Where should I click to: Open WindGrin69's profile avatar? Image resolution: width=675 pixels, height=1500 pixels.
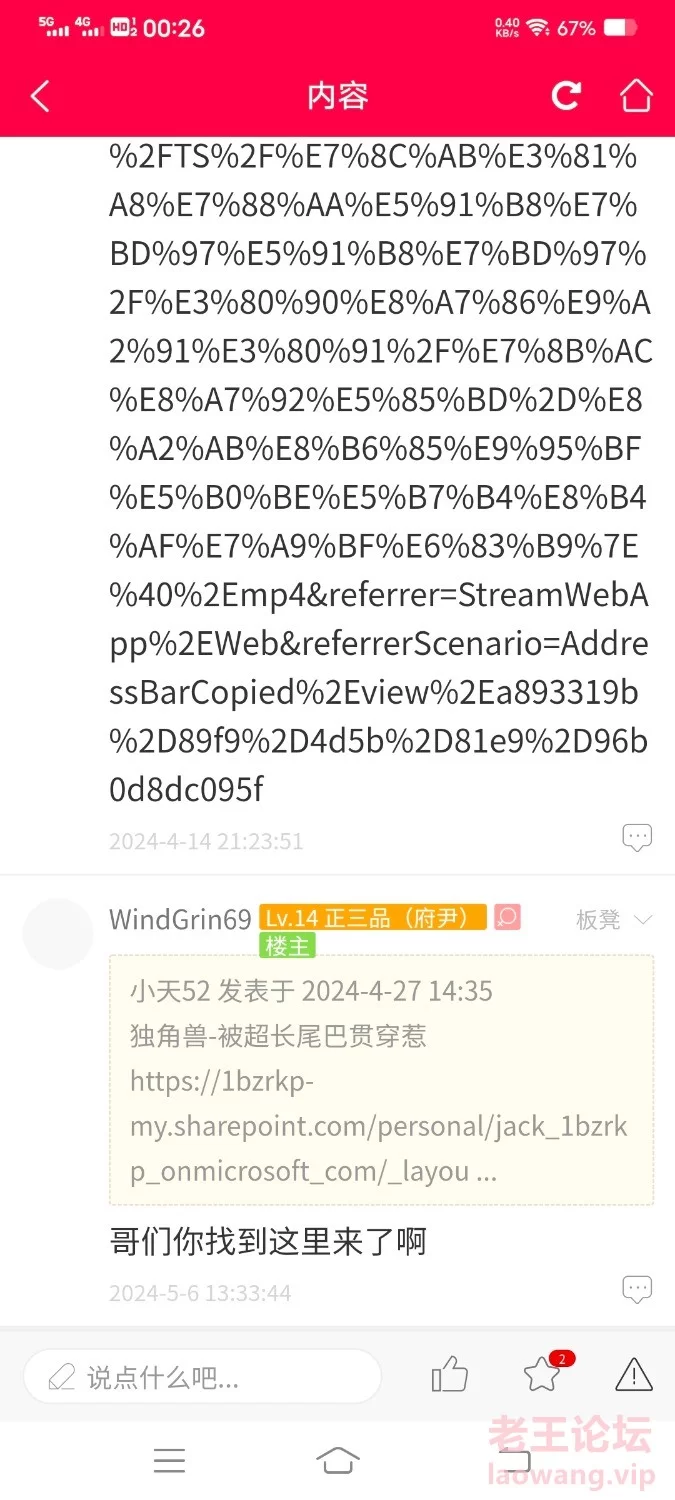pyautogui.click(x=58, y=933)
